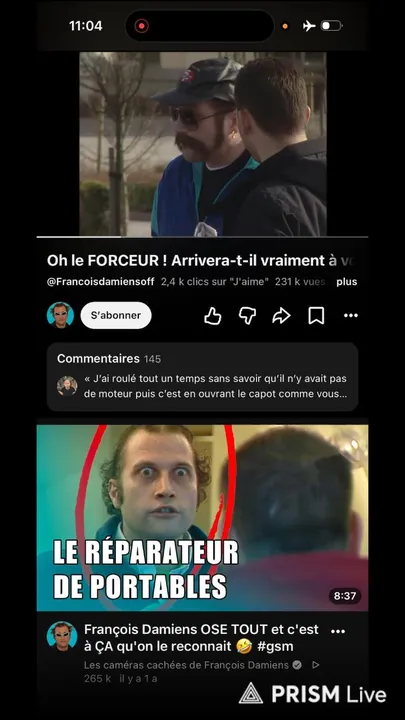Share the FORCEUR video
The image size is (405, 720).
coord(281,315)
